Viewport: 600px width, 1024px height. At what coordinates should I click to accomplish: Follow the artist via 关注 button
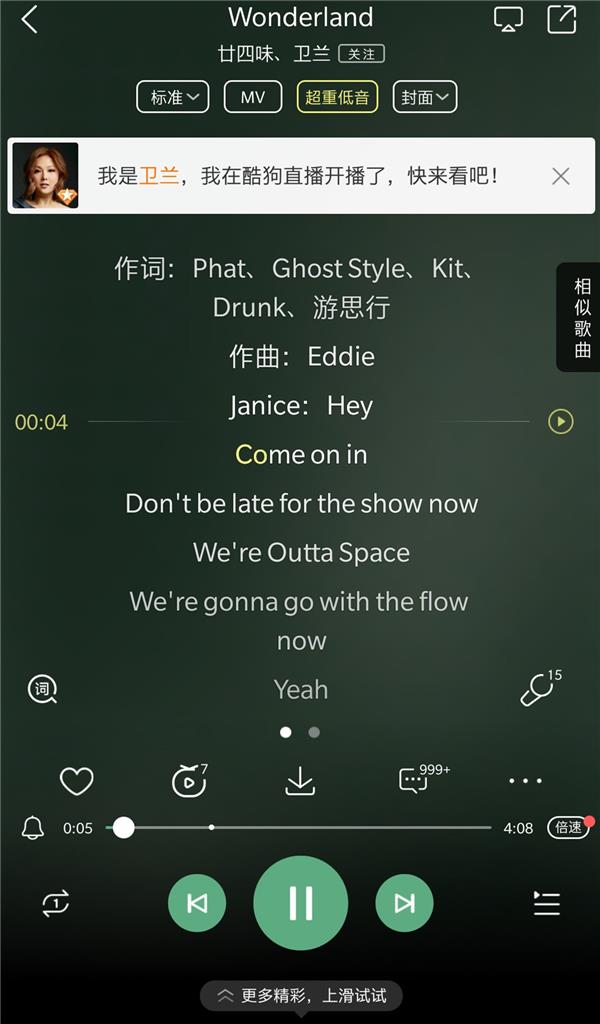click(361, 54)
